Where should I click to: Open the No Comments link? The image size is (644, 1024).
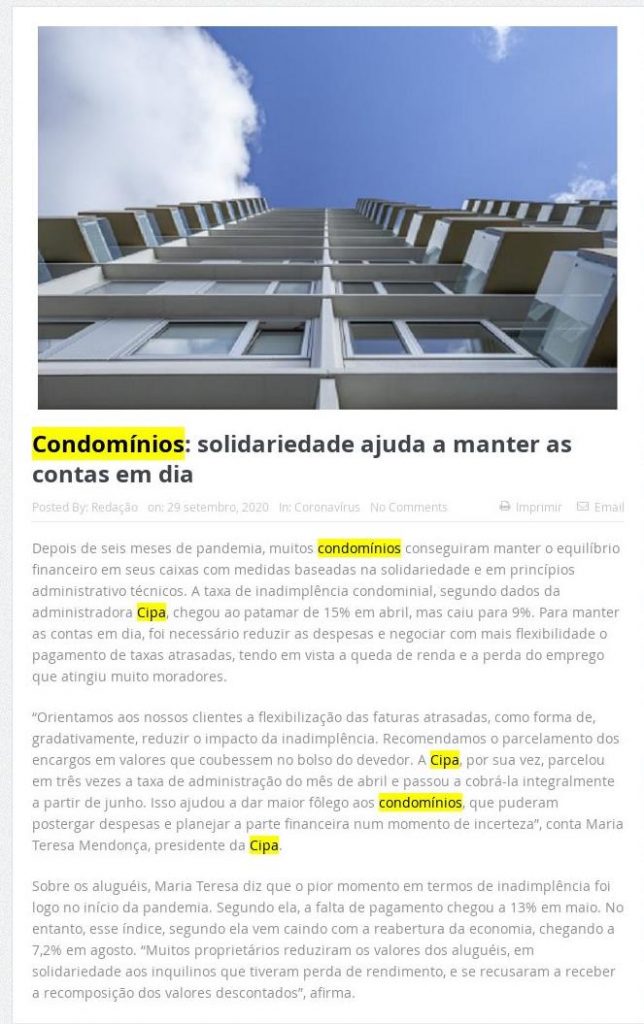408,507
